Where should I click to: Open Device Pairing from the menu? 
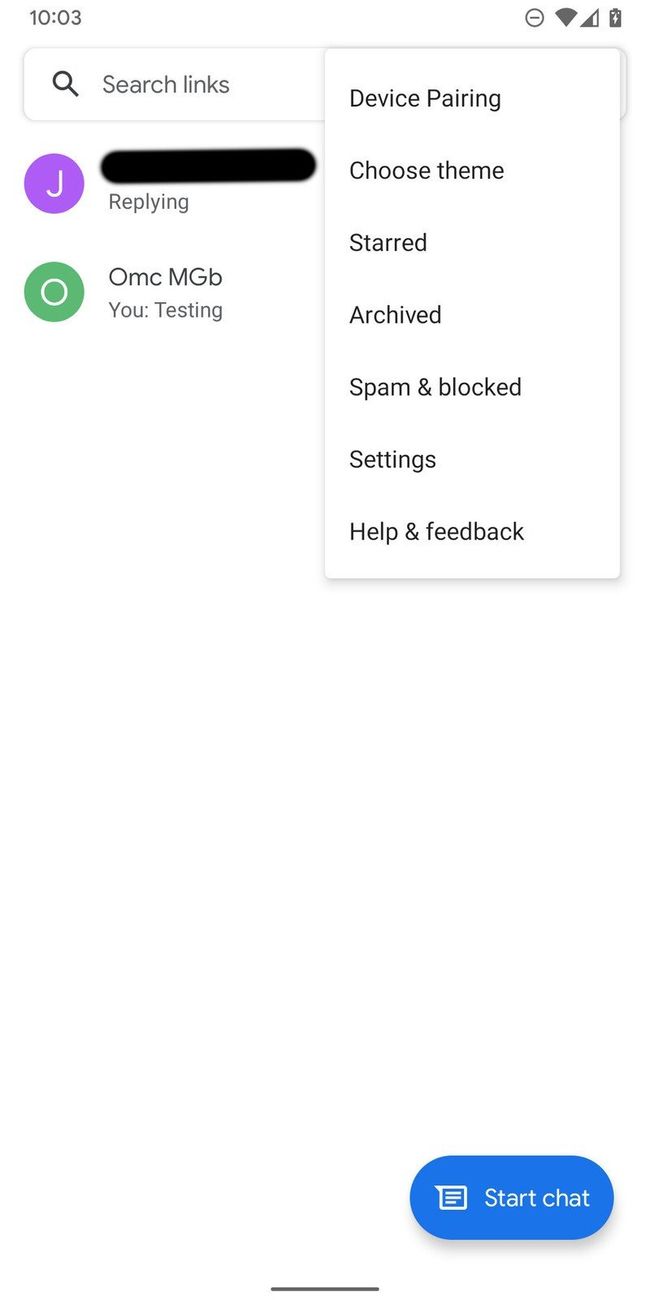[425, 99]
